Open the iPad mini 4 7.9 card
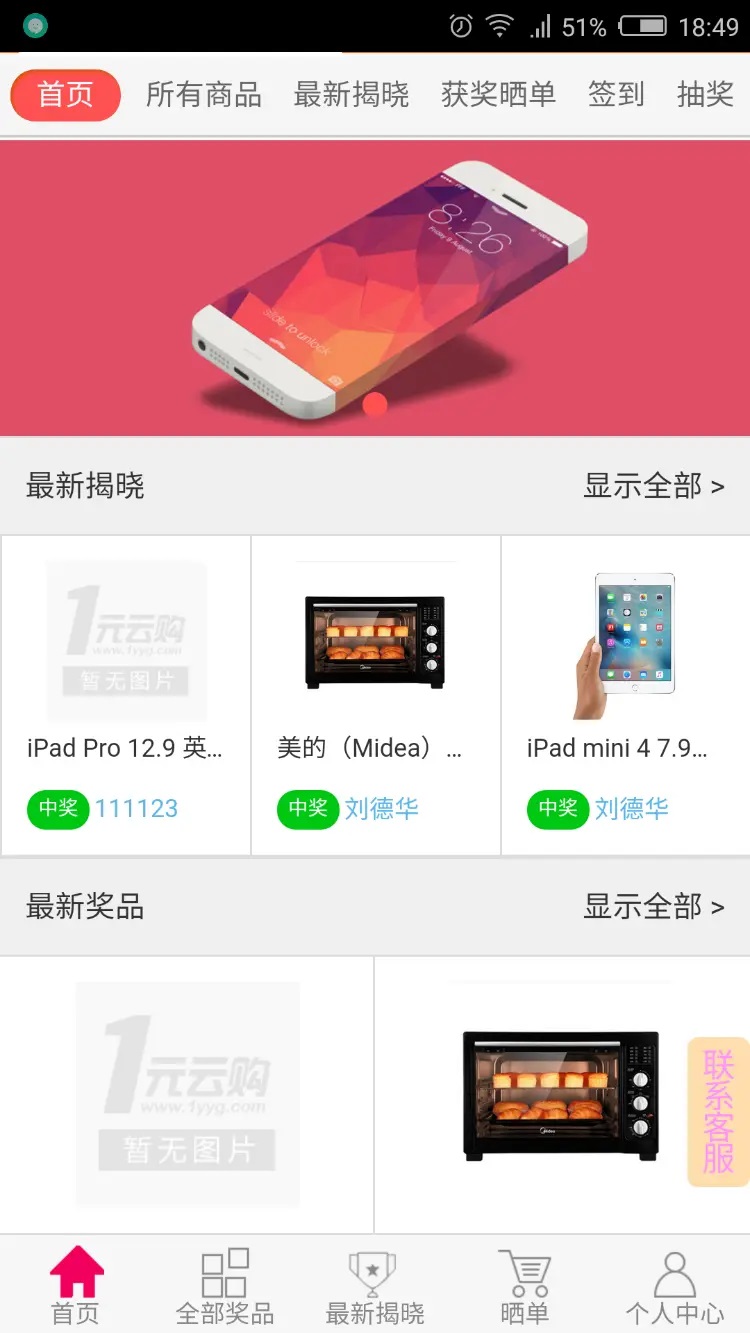Image resolution: width=750 pixels, height=1333 pixels. pos(625,694)
